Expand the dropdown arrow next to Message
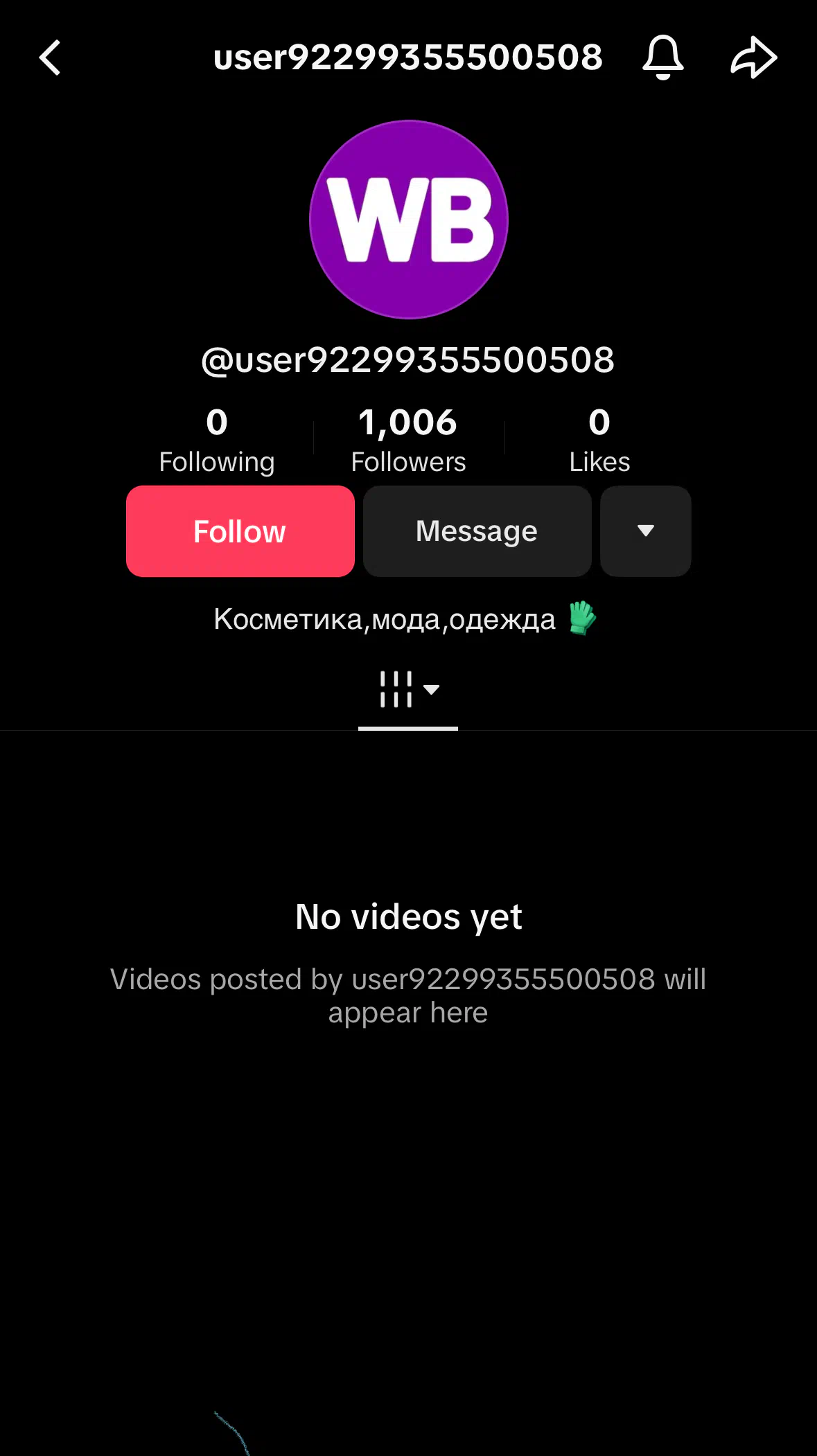817x1456 pixels. (x=646, y=531)
